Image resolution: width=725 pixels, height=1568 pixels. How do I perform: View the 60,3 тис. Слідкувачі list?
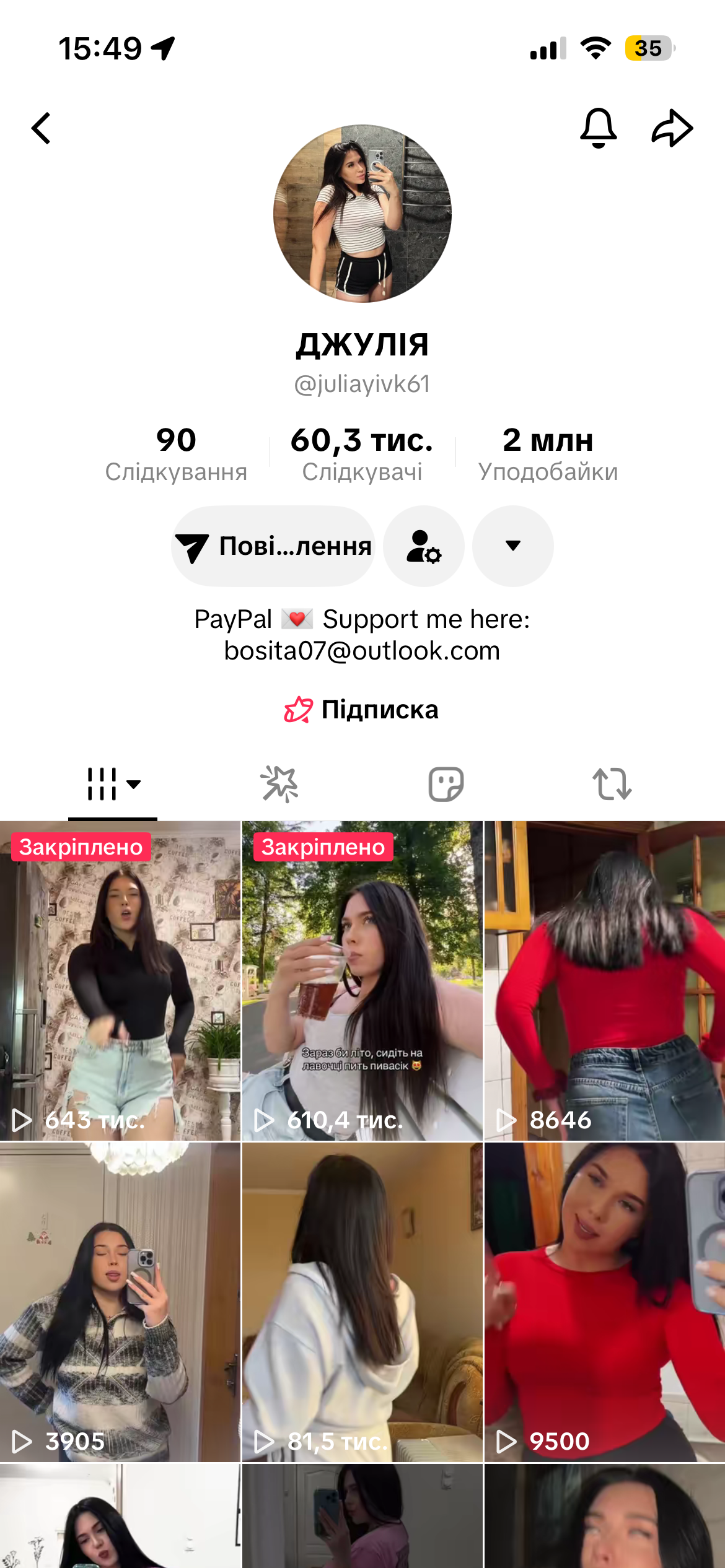point(362,453)
